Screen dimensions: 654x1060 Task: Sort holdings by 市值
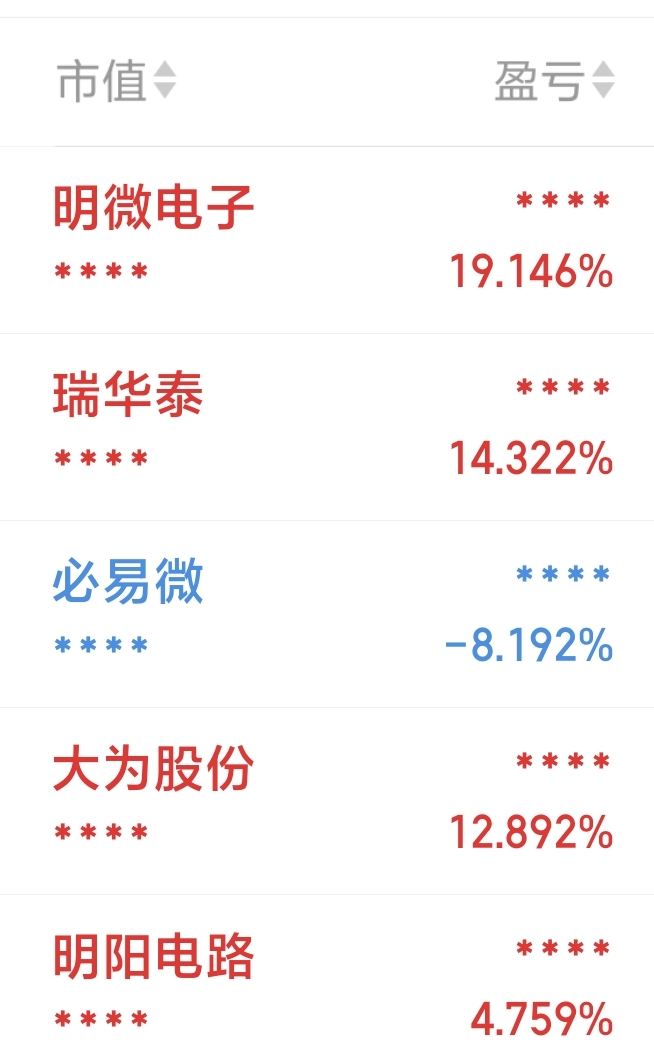pos(116,81)
